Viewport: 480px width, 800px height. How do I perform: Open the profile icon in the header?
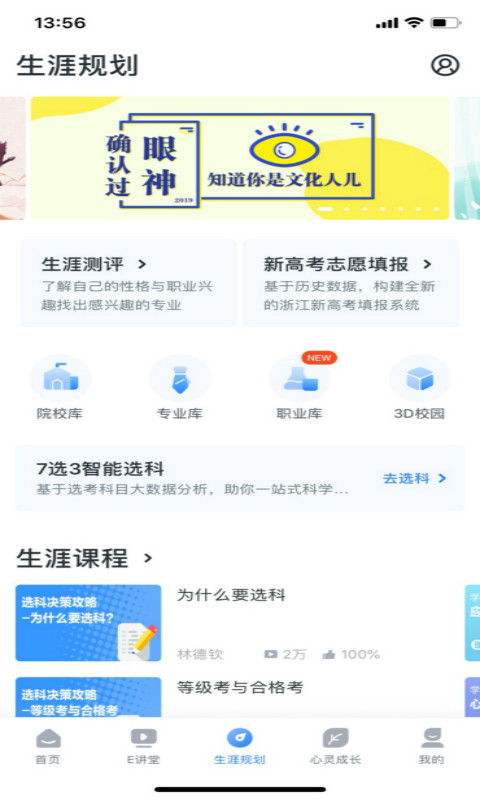pyautogui.click(x=445, y=65)
